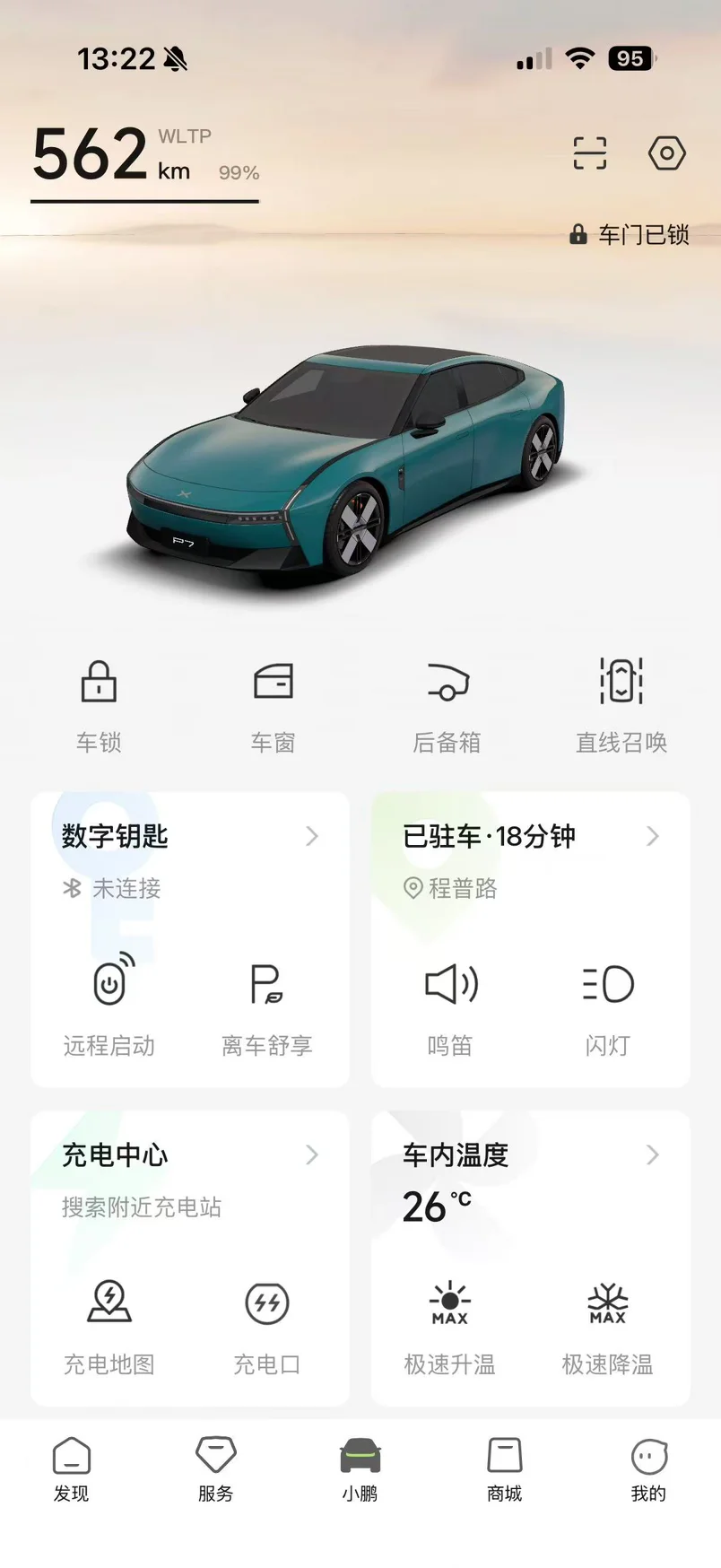Tap the 车锁 lock control
Viewport: 721px width, 1568px height.
click(99, 702)
